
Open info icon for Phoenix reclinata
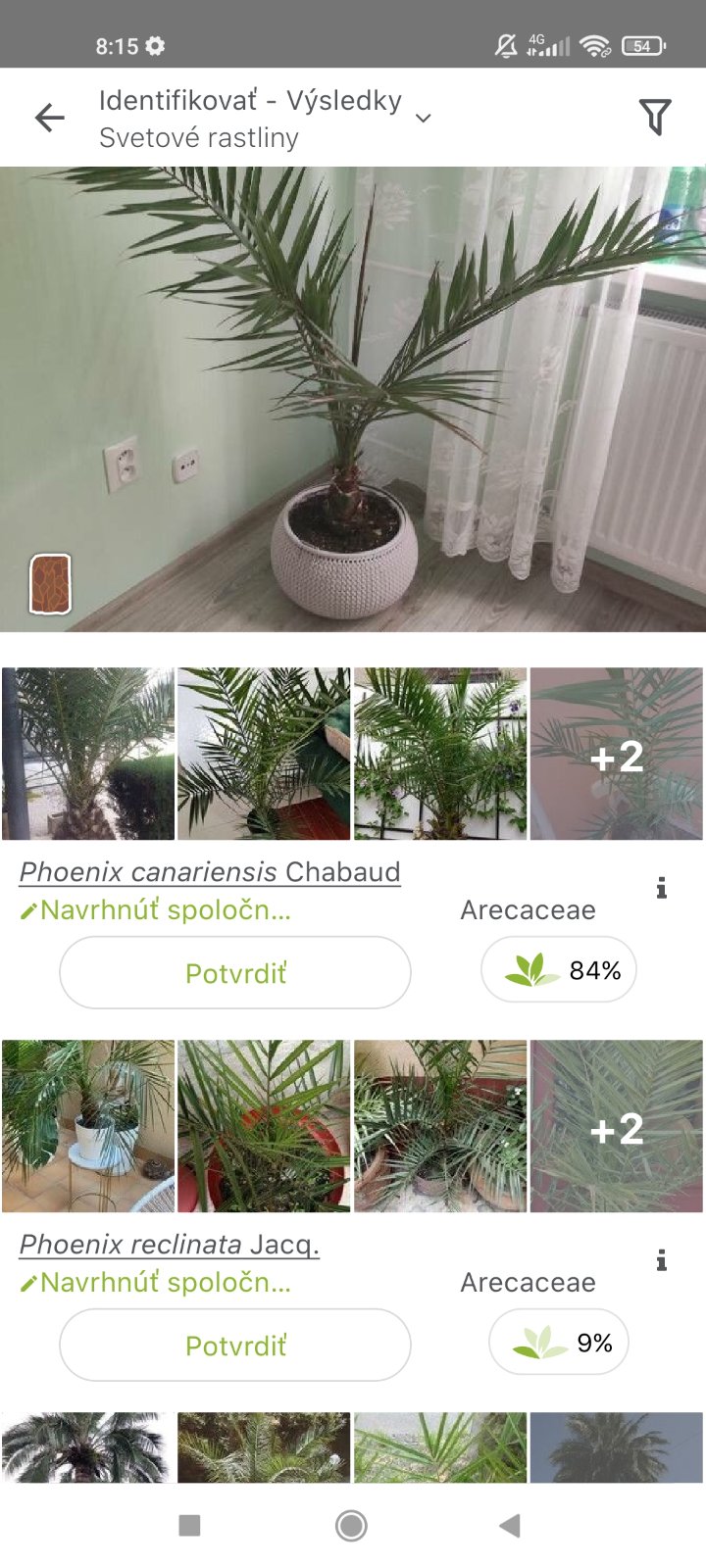pos(662,1260)
